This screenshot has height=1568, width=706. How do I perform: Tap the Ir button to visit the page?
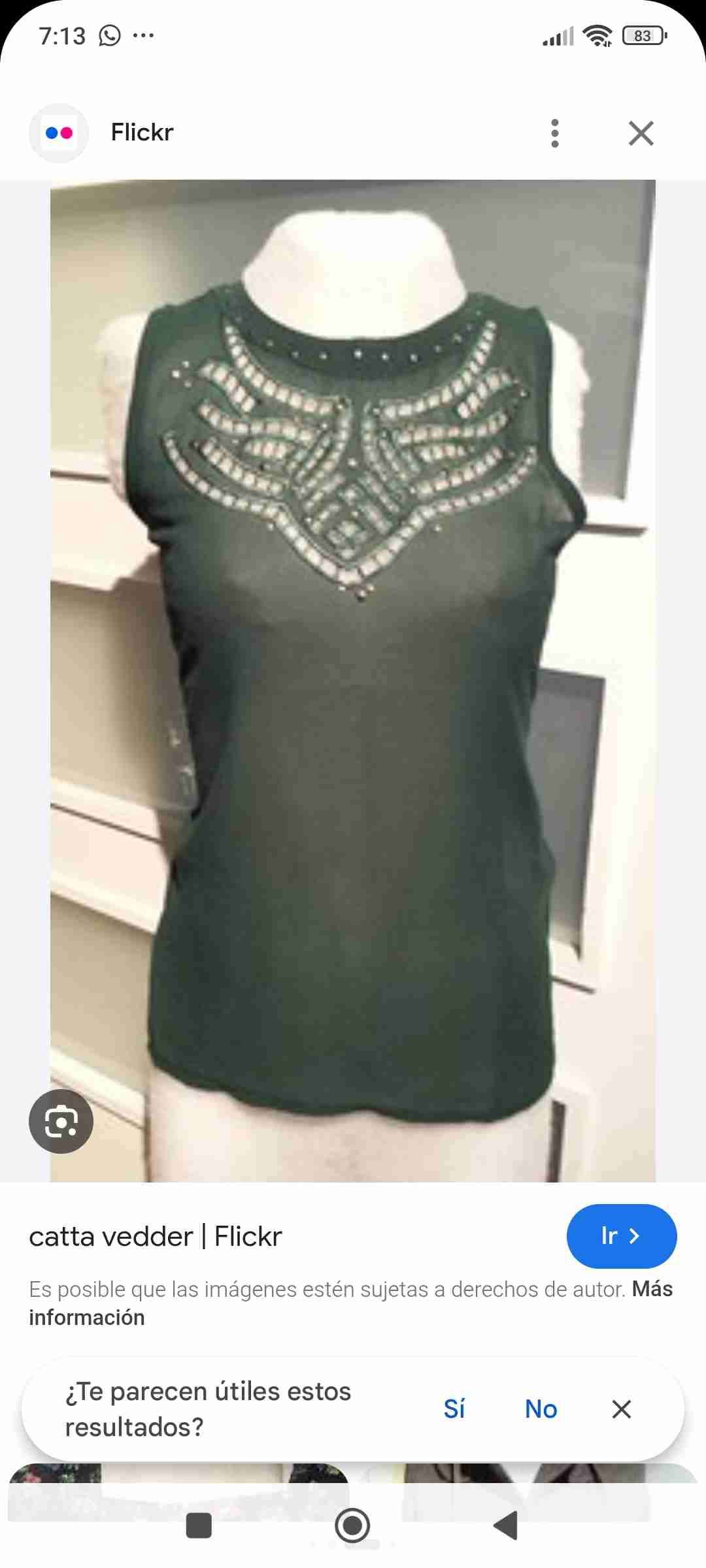[621, 1236]
